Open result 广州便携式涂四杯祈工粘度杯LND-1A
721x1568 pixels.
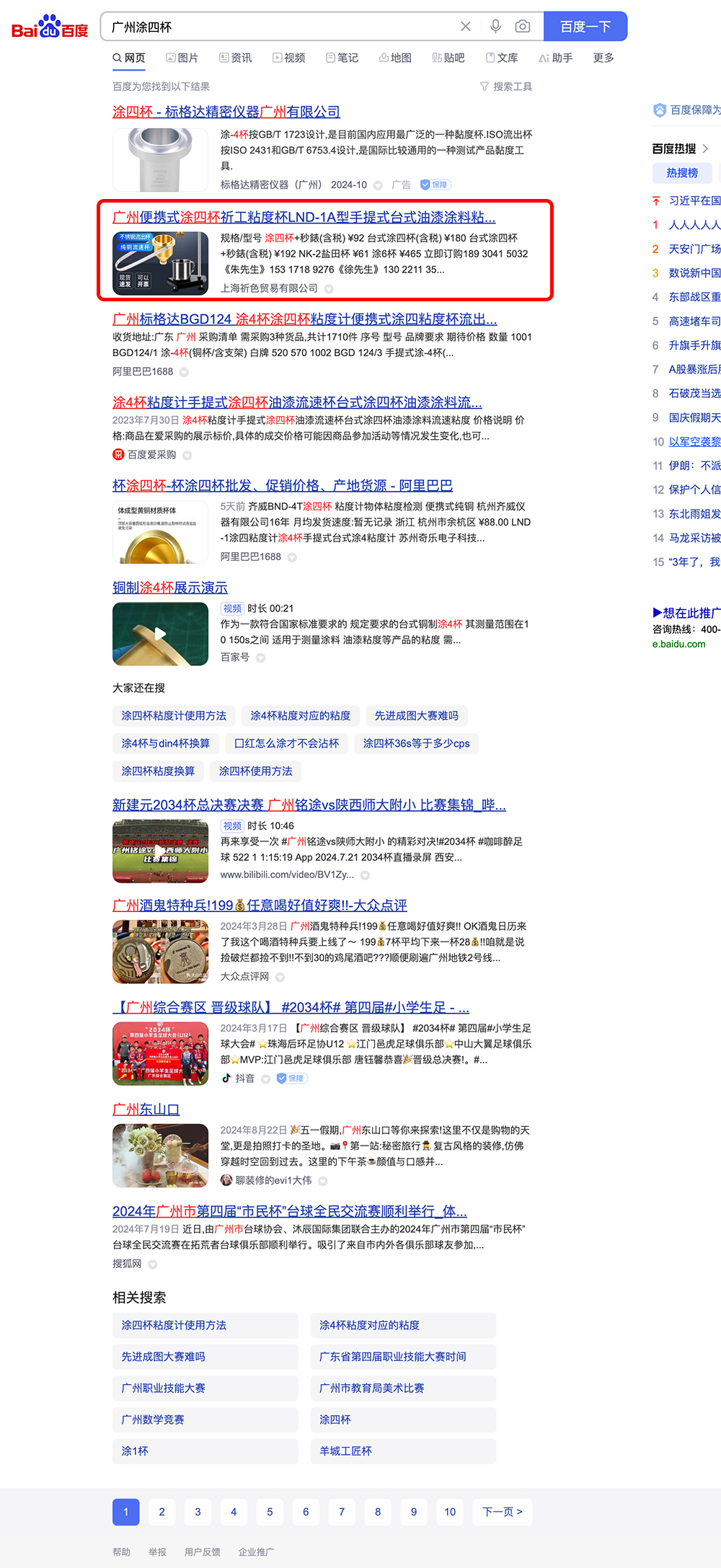point(304,217)
